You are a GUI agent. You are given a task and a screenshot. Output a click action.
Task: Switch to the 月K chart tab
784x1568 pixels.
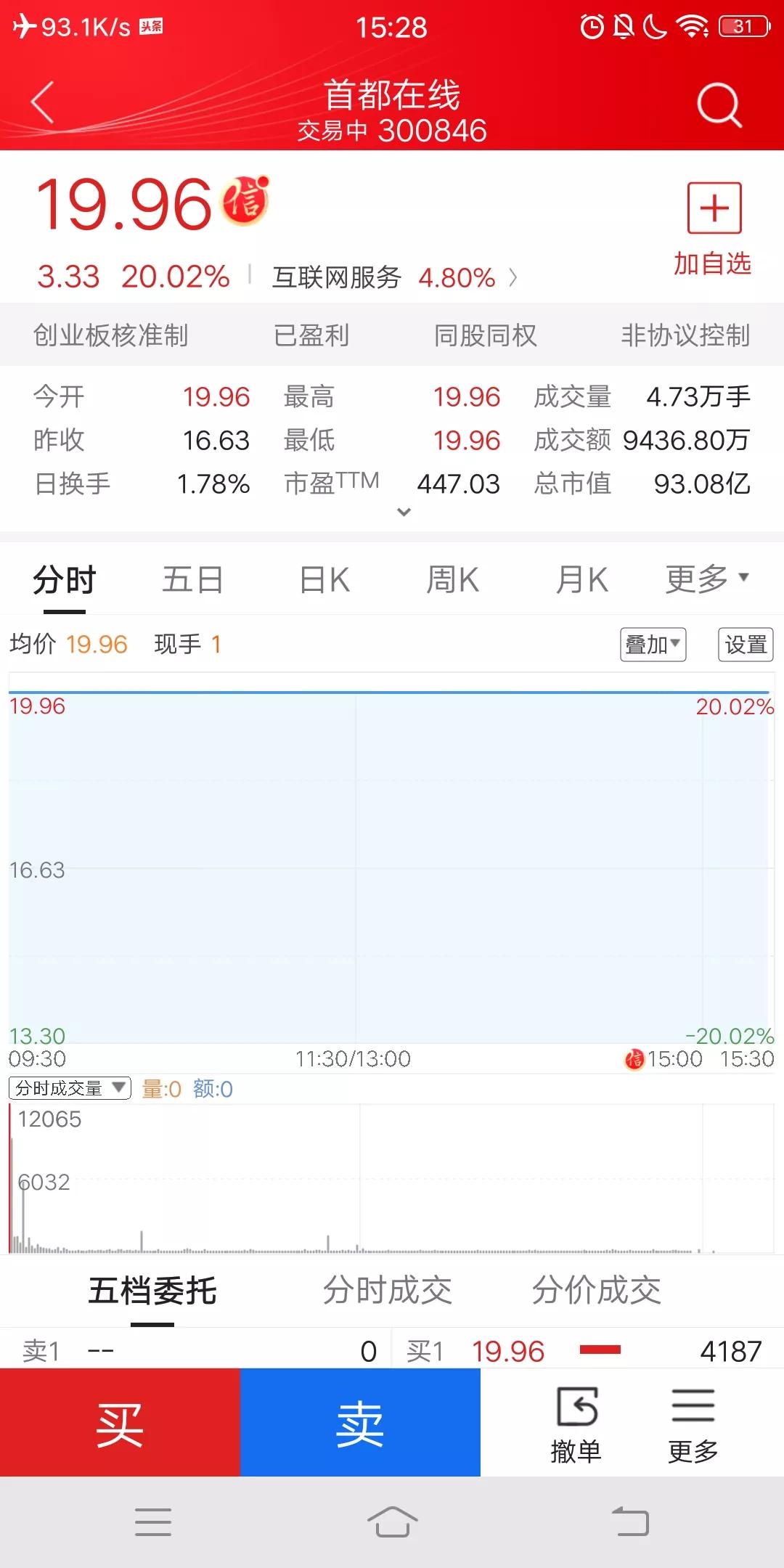tap(581, 580)
